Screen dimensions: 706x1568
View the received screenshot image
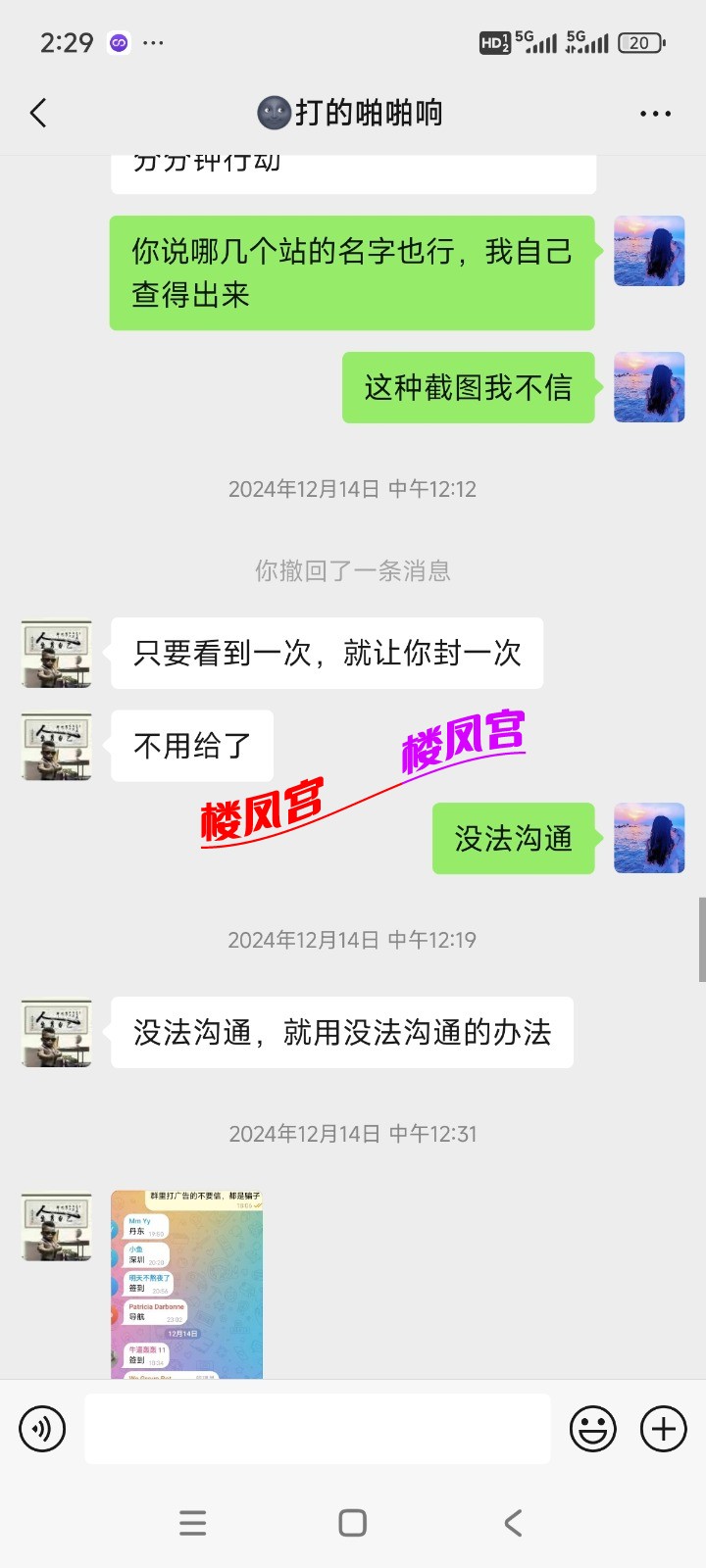click(186, 1284)
